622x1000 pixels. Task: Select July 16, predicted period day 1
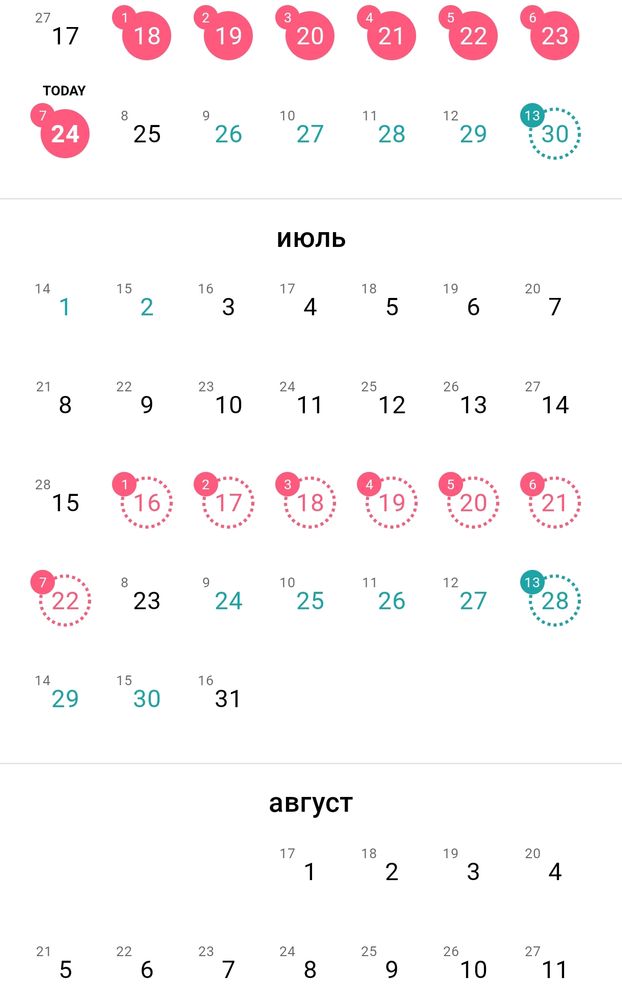pyautogui.click(x=147, y=503)
